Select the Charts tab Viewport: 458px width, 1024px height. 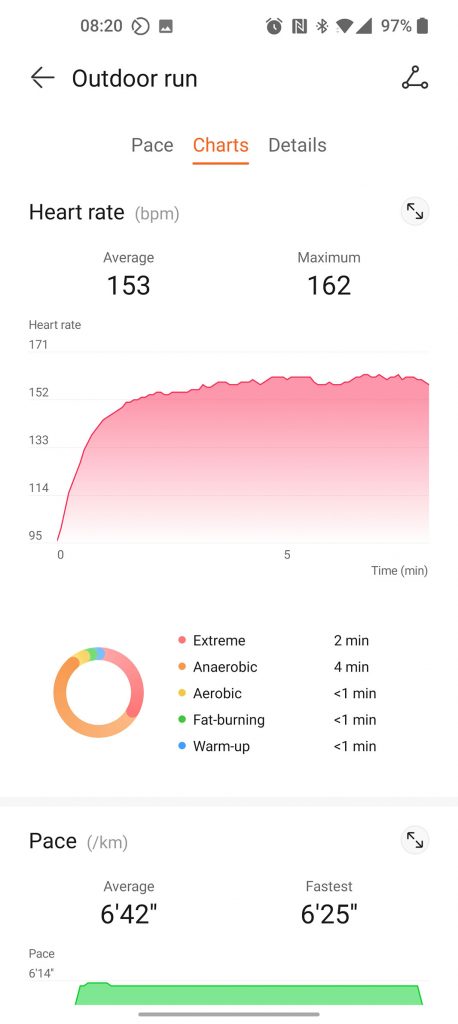coord(221,145)
